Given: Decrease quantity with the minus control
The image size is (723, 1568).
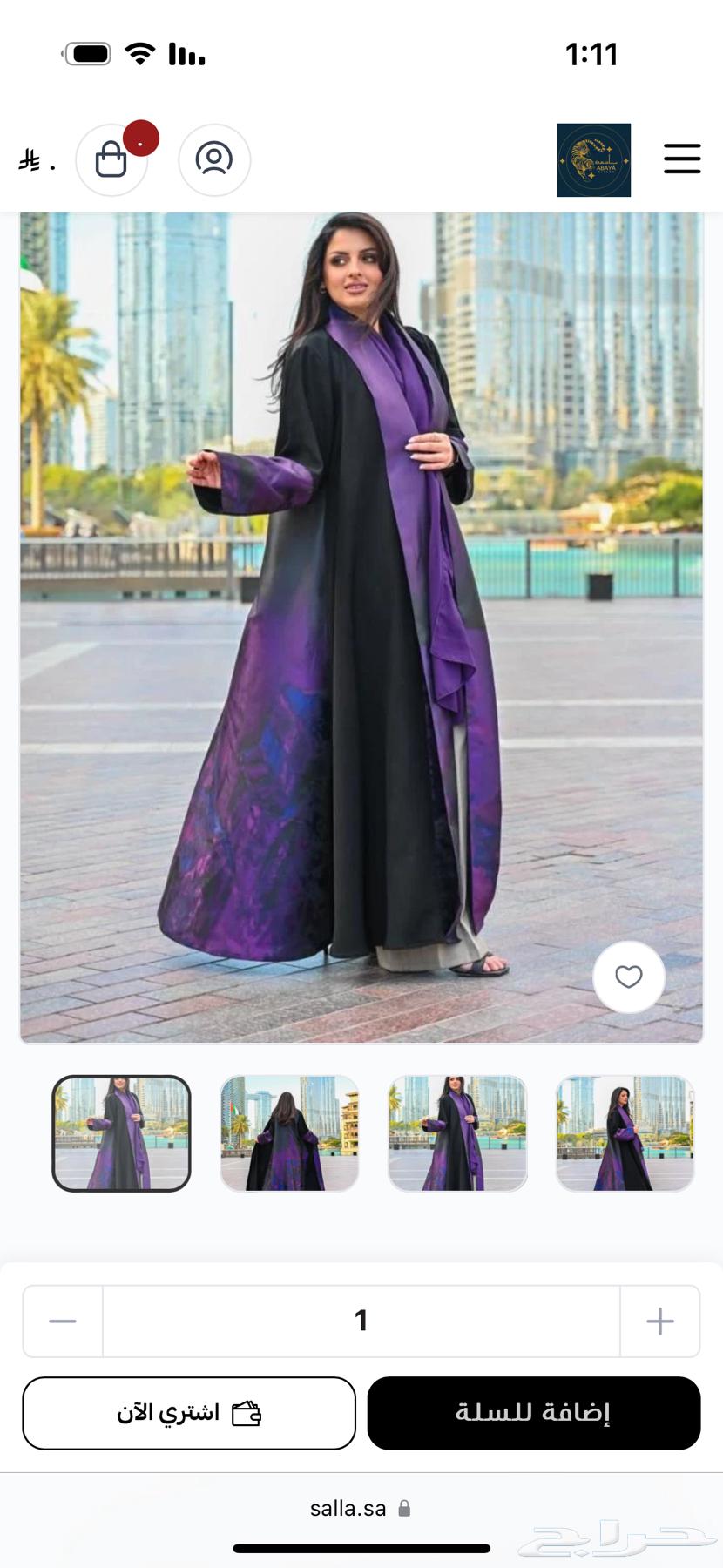Looking at the screenshot, I should click(x=62, y=1321).
